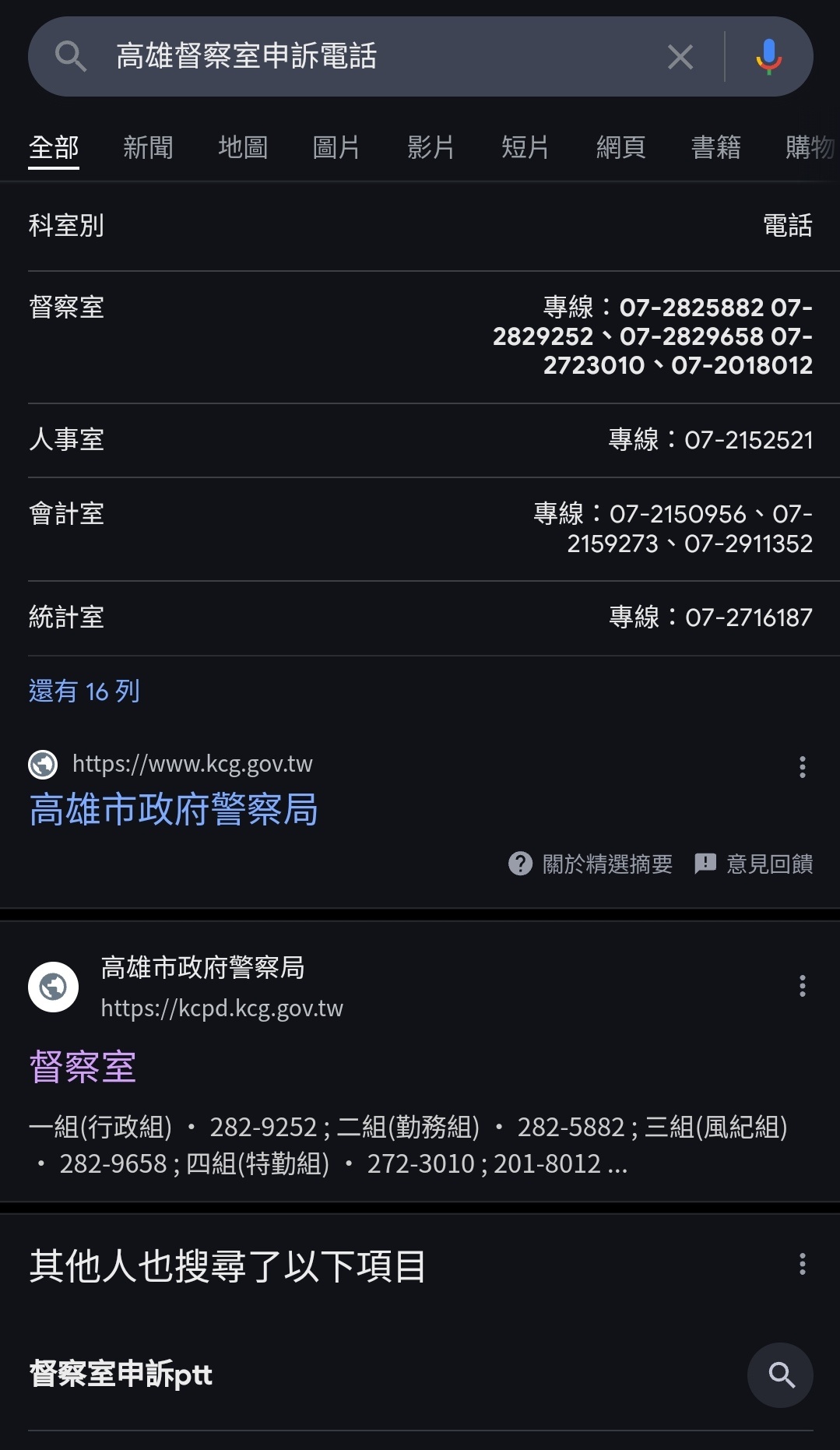This screenshot has width=840, height=1450.
Task: Send 意見回饋 on the snippet
Action: point(753,864)
